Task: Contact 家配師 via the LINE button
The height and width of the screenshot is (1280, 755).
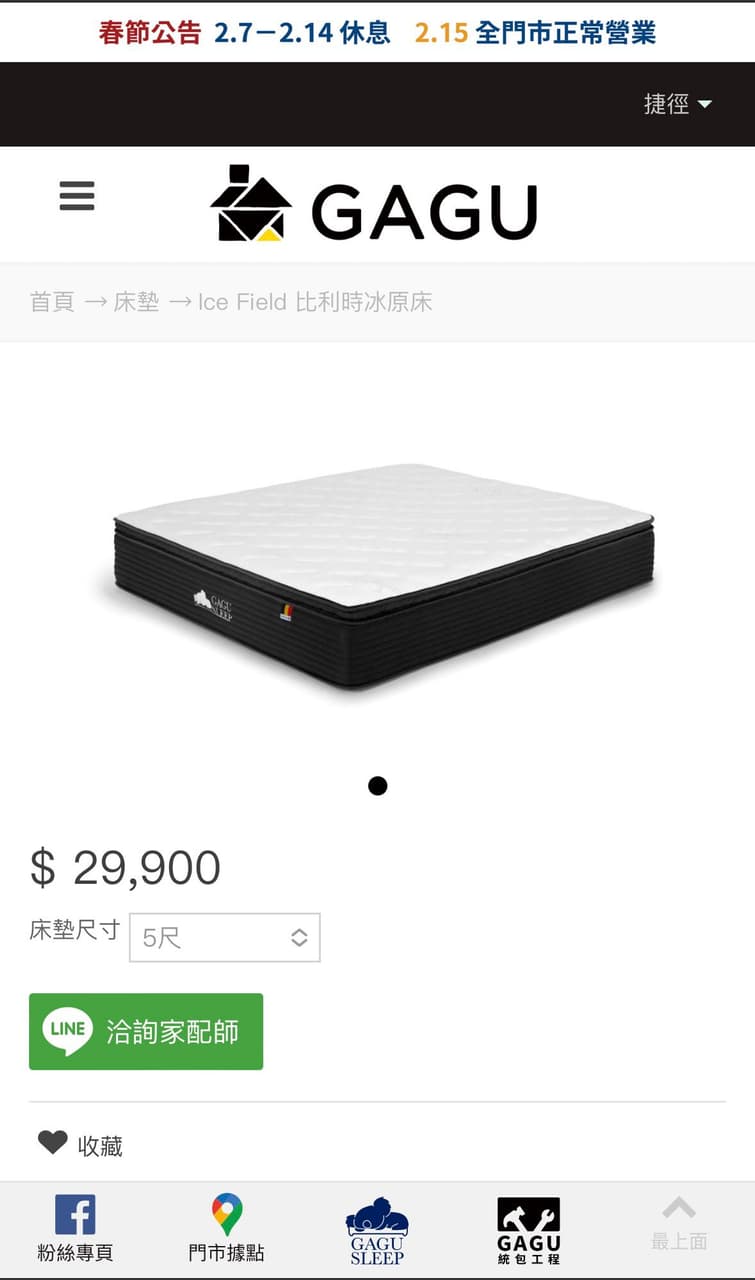Action: [146, 1032]
